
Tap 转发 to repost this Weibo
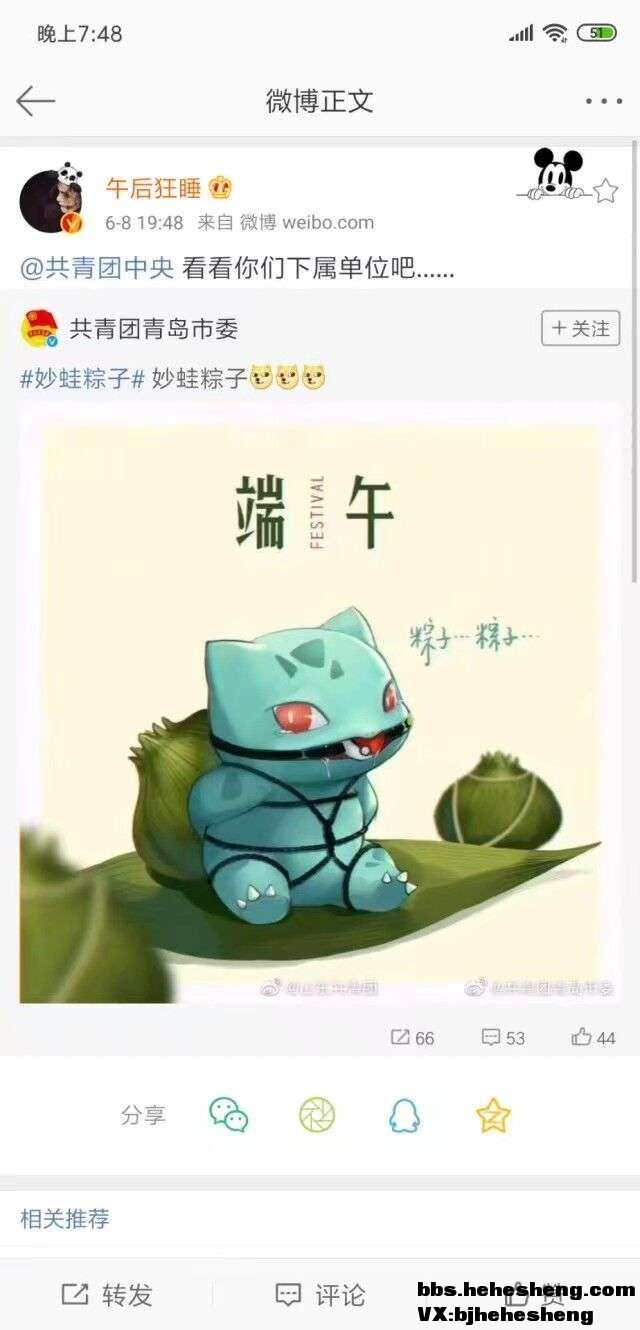[107, 1295]
